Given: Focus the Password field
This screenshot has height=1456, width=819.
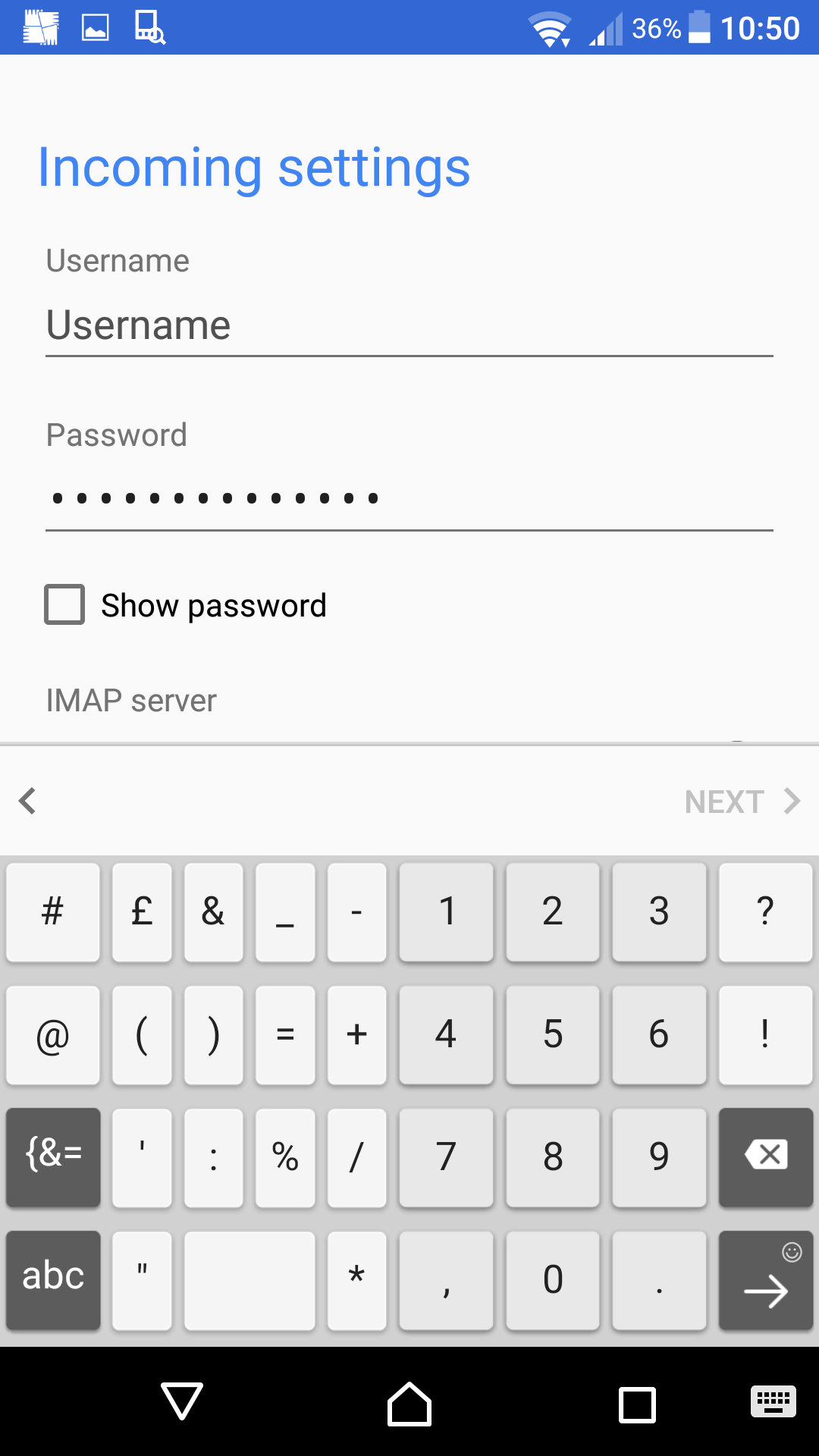Looking at the screenshot, I should 409,499.
